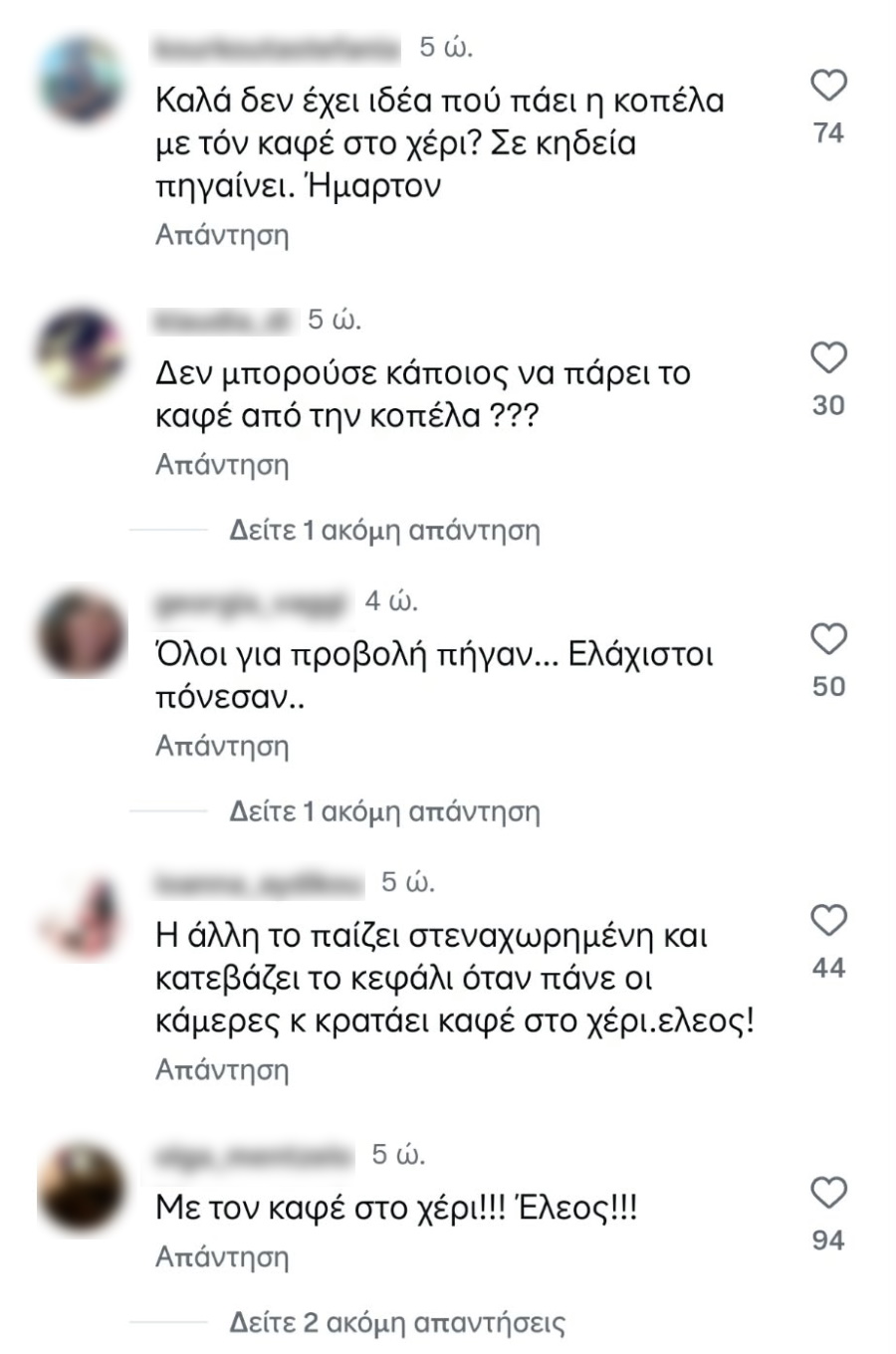Like the comment starting 'Όλοι για προβολή πήγαν'
896x1354 pixels.
828,639
